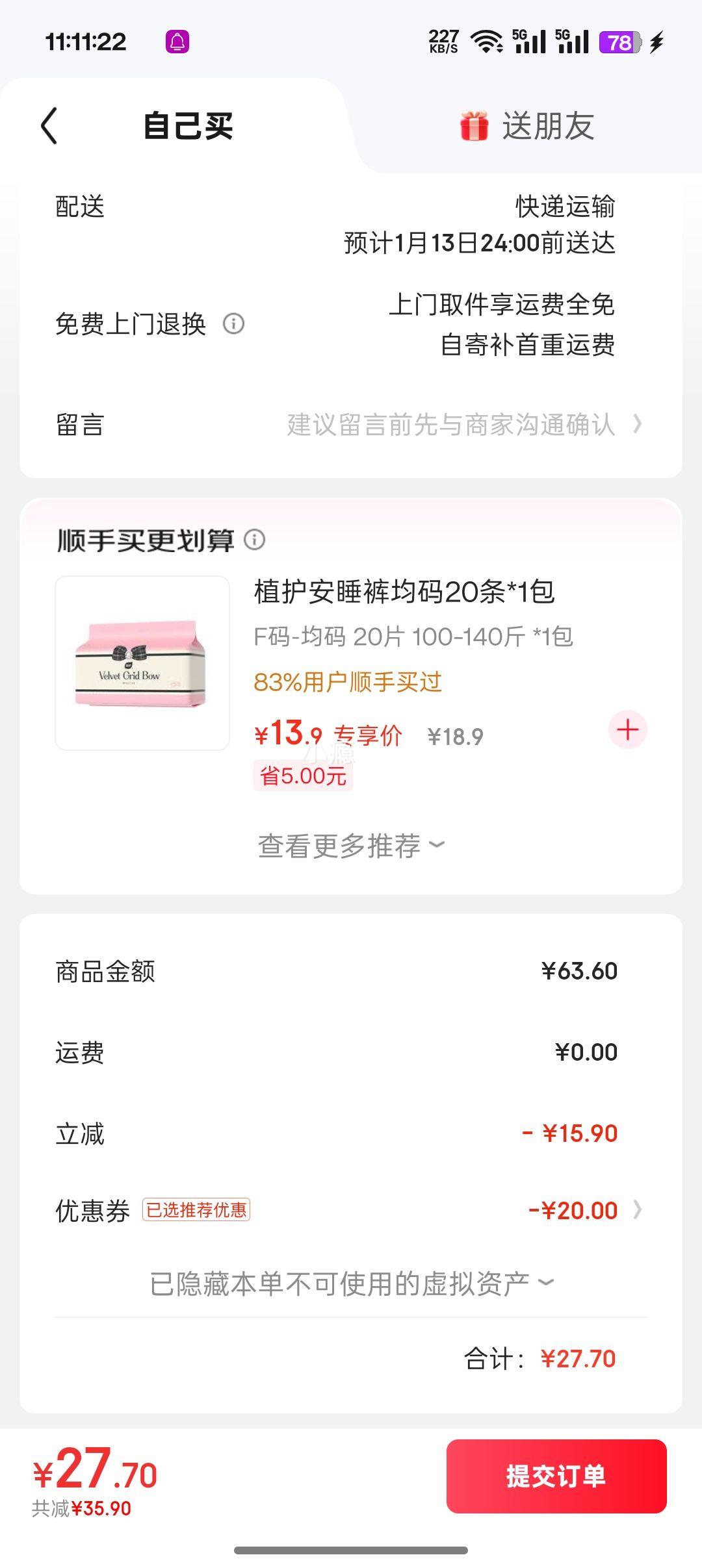
Task: Select the 自己买 tab
Action: point(188,126)
